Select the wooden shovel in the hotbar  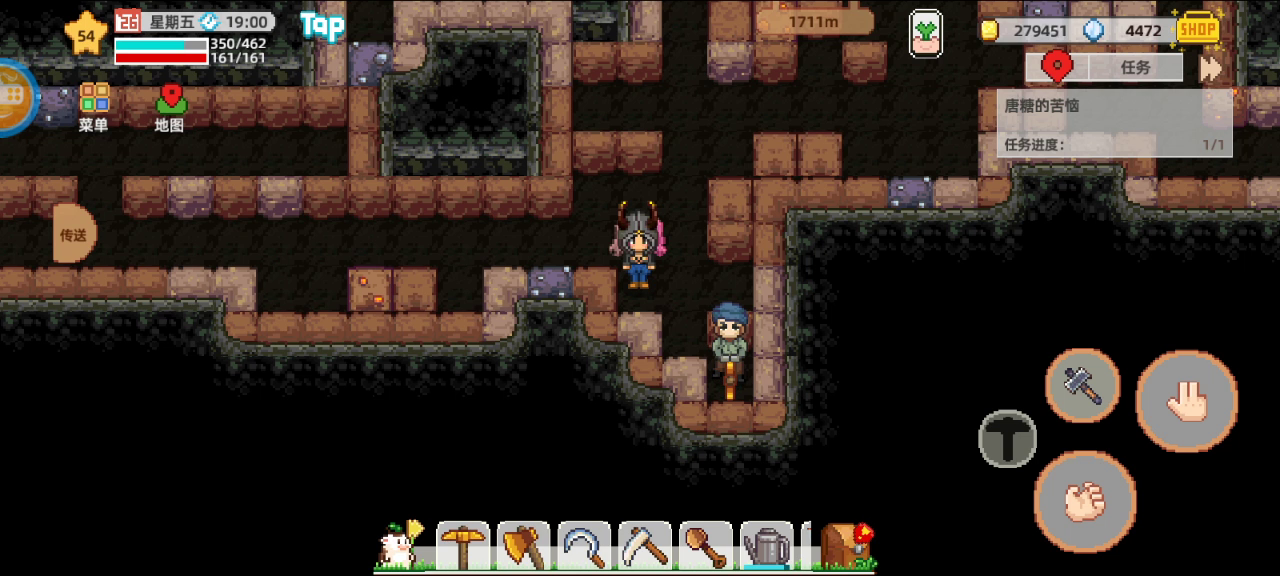pos(706,547)
